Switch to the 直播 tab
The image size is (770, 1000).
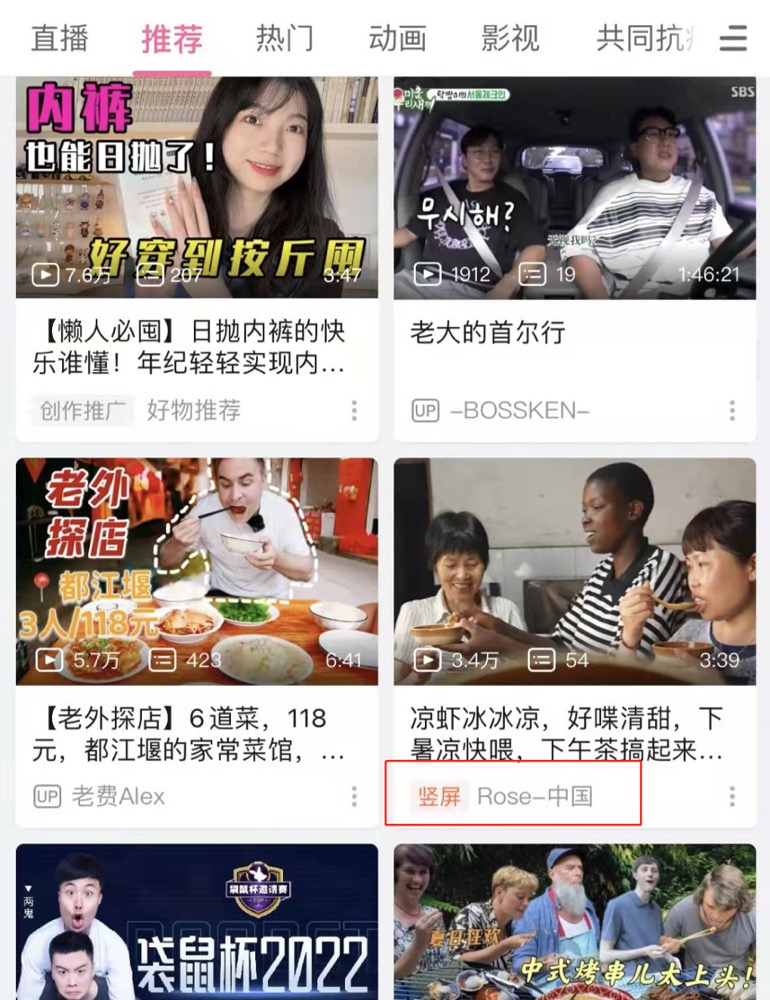click(60, 38)
